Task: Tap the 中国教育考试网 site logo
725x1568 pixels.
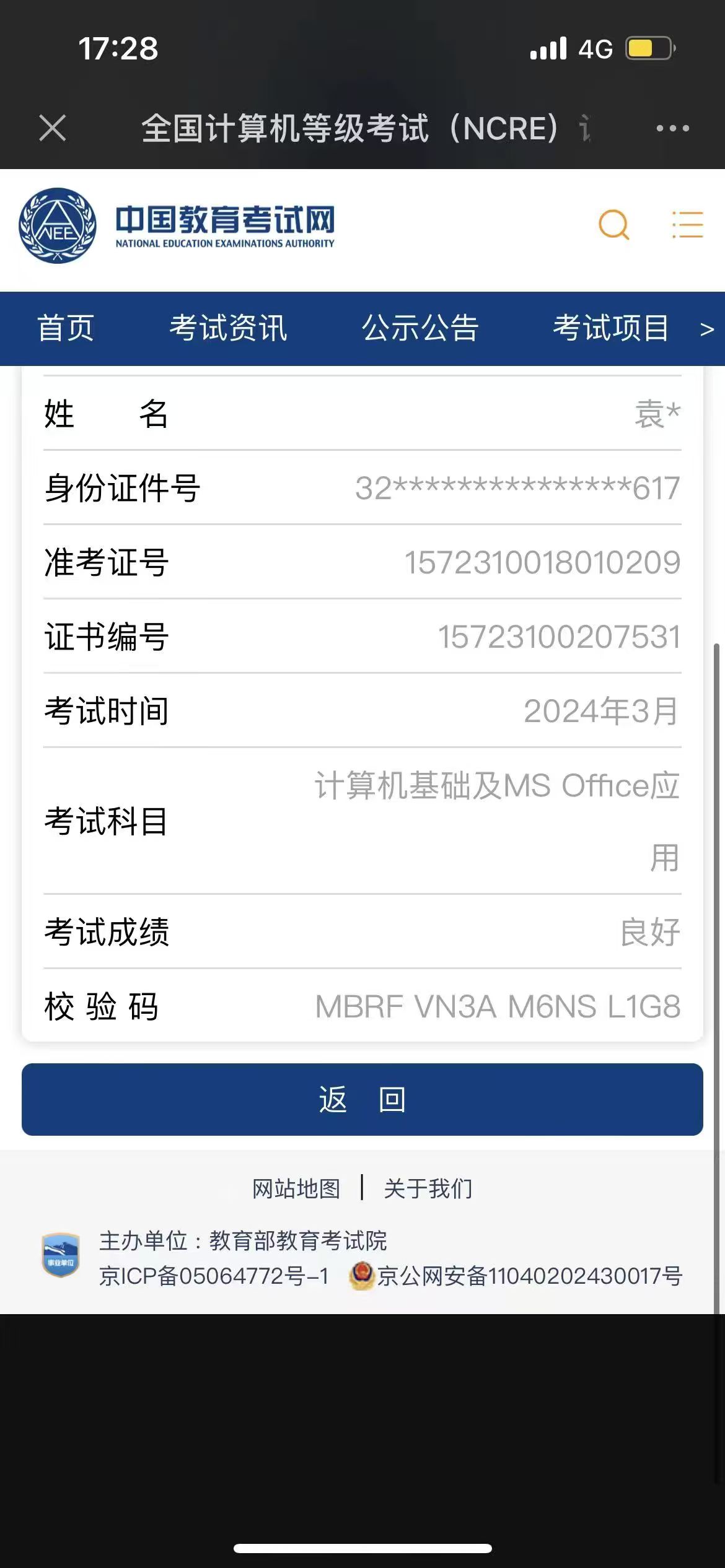Action: pos(177,225)
